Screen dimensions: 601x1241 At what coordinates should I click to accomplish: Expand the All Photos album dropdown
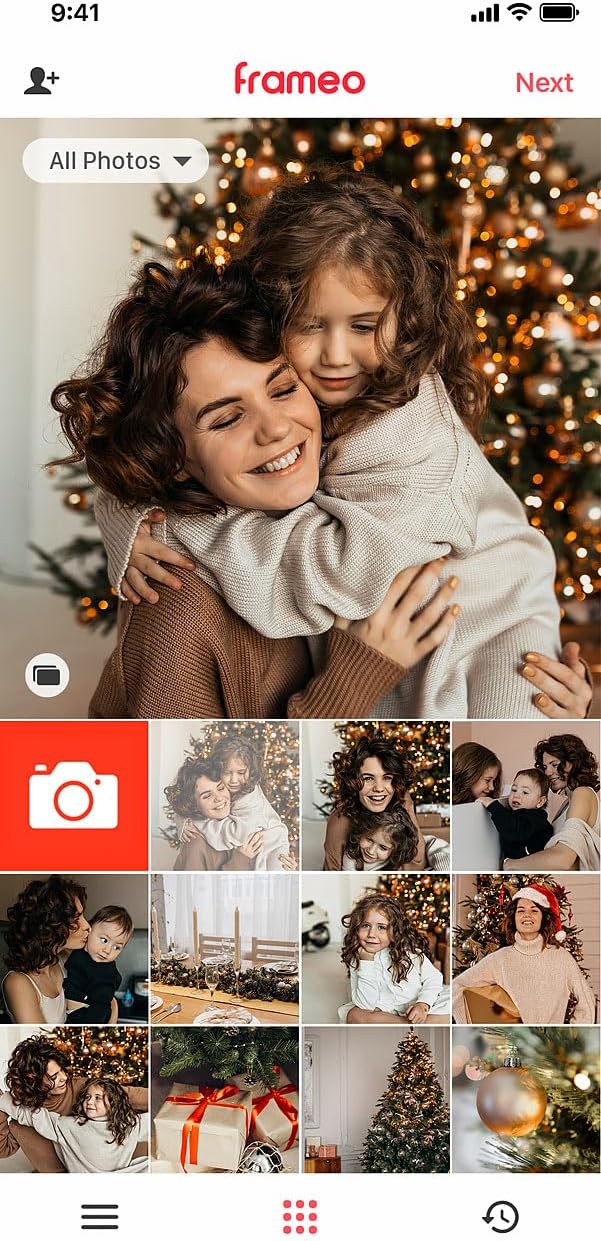[x=116, y=161]
